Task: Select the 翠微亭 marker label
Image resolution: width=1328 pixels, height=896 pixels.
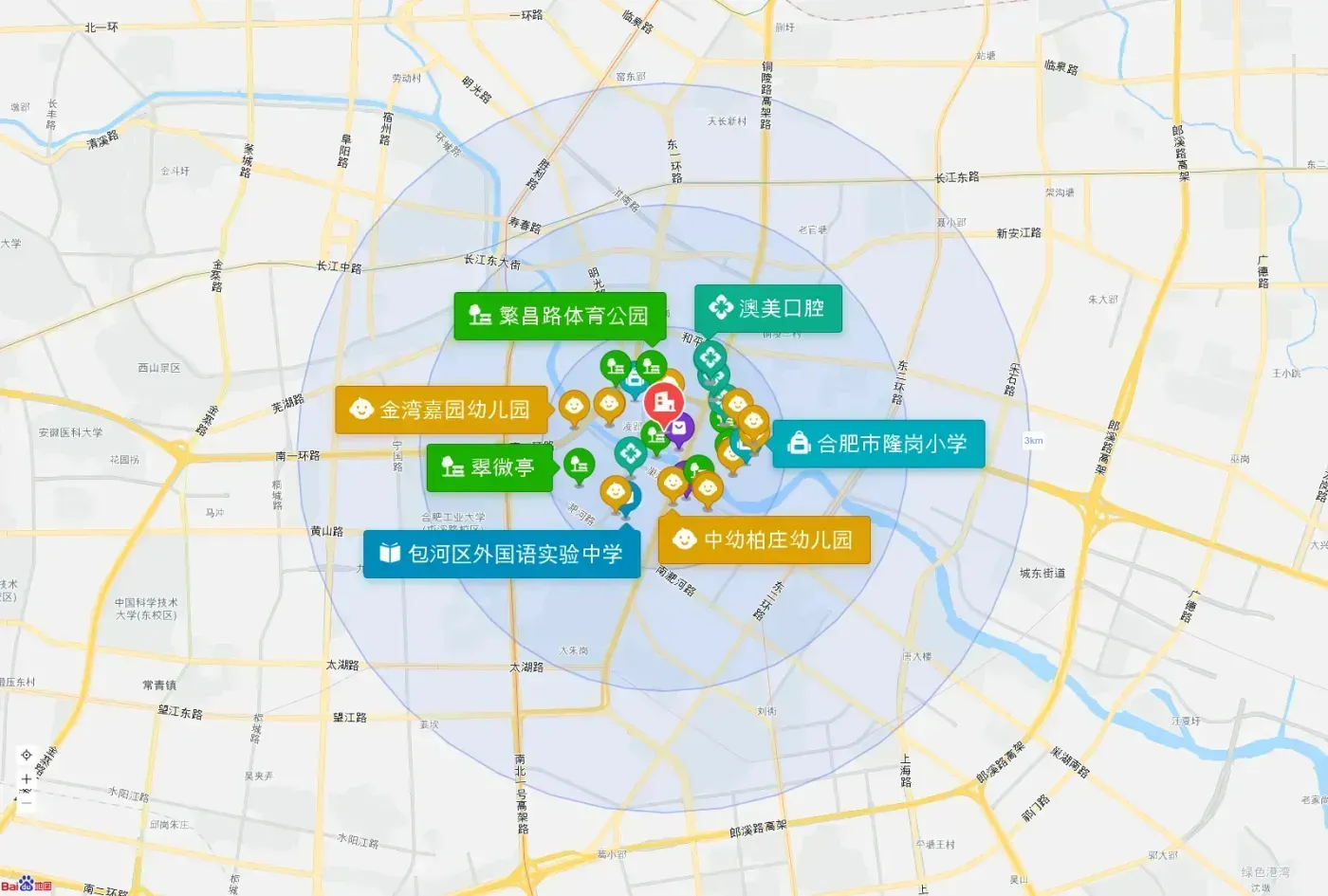Action: 489,467
